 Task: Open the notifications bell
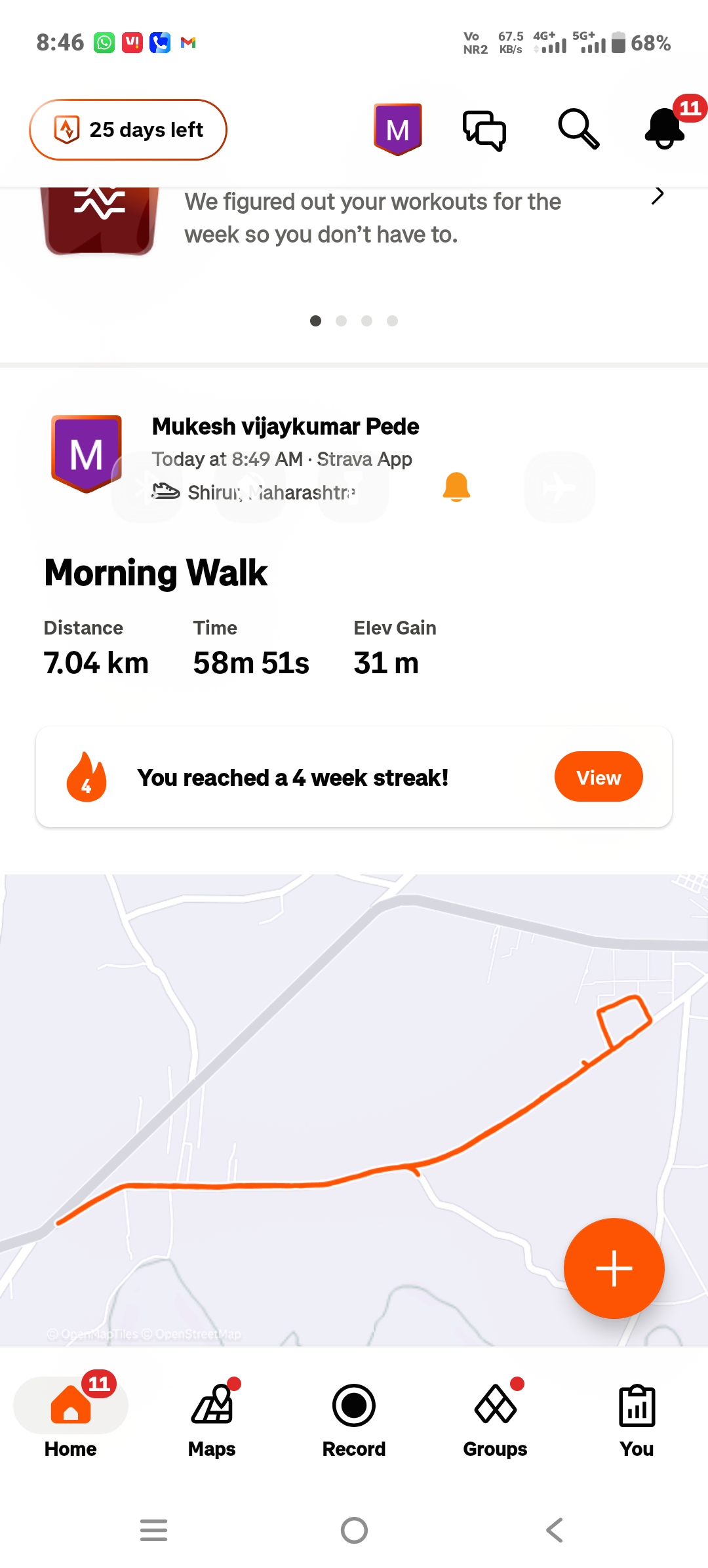[665, 129]
